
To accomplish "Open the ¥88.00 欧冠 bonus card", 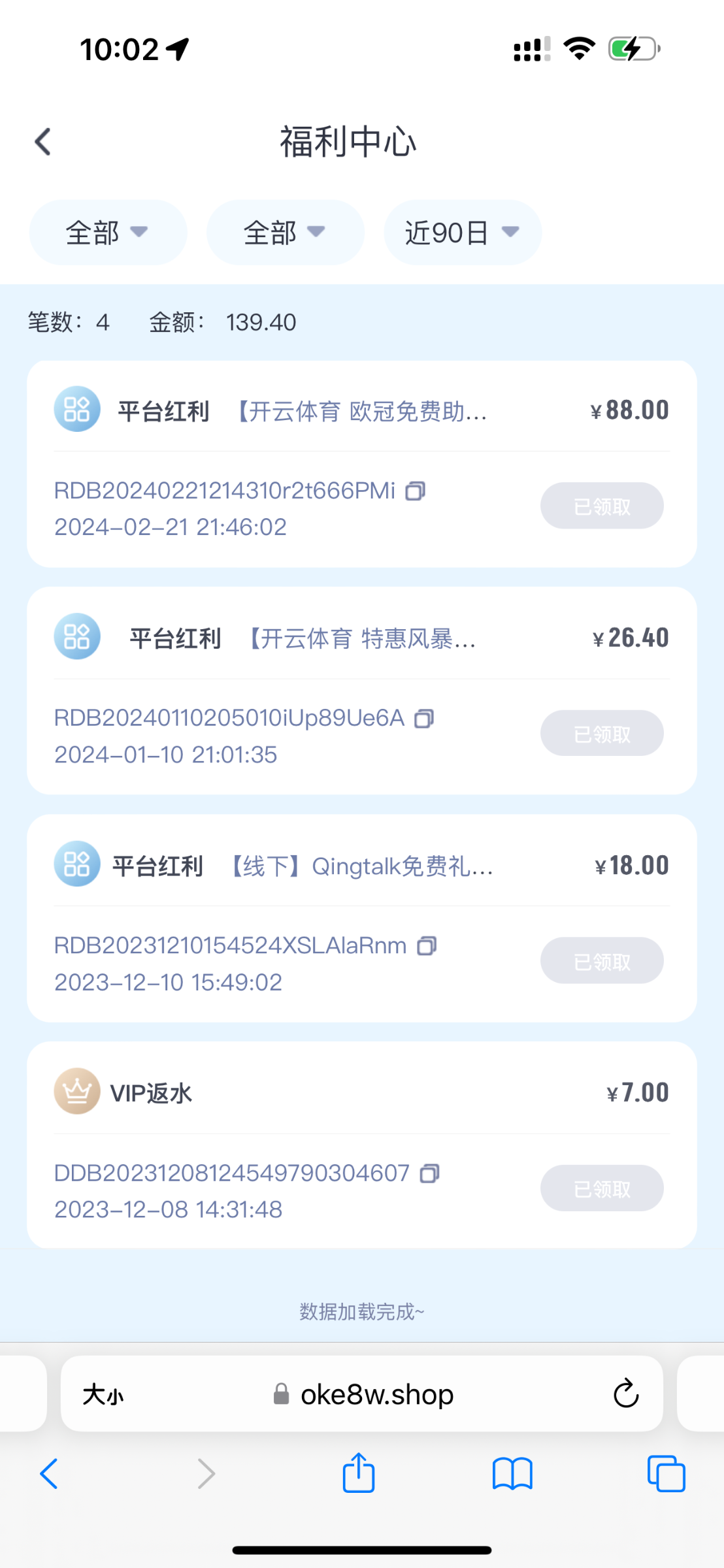I will pyautogui.click(x=361, y=412).
